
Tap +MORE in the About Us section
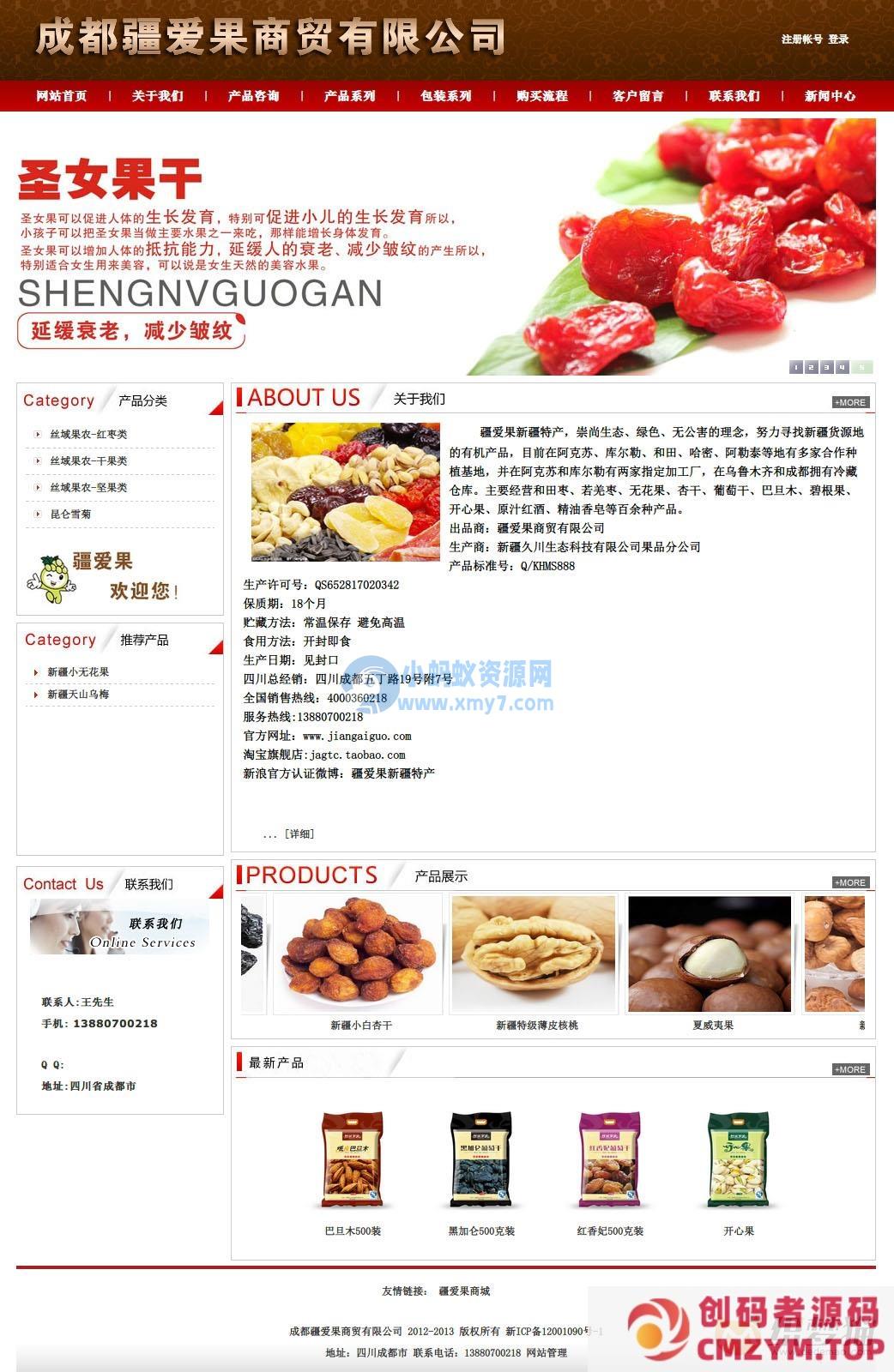point(850,402)
